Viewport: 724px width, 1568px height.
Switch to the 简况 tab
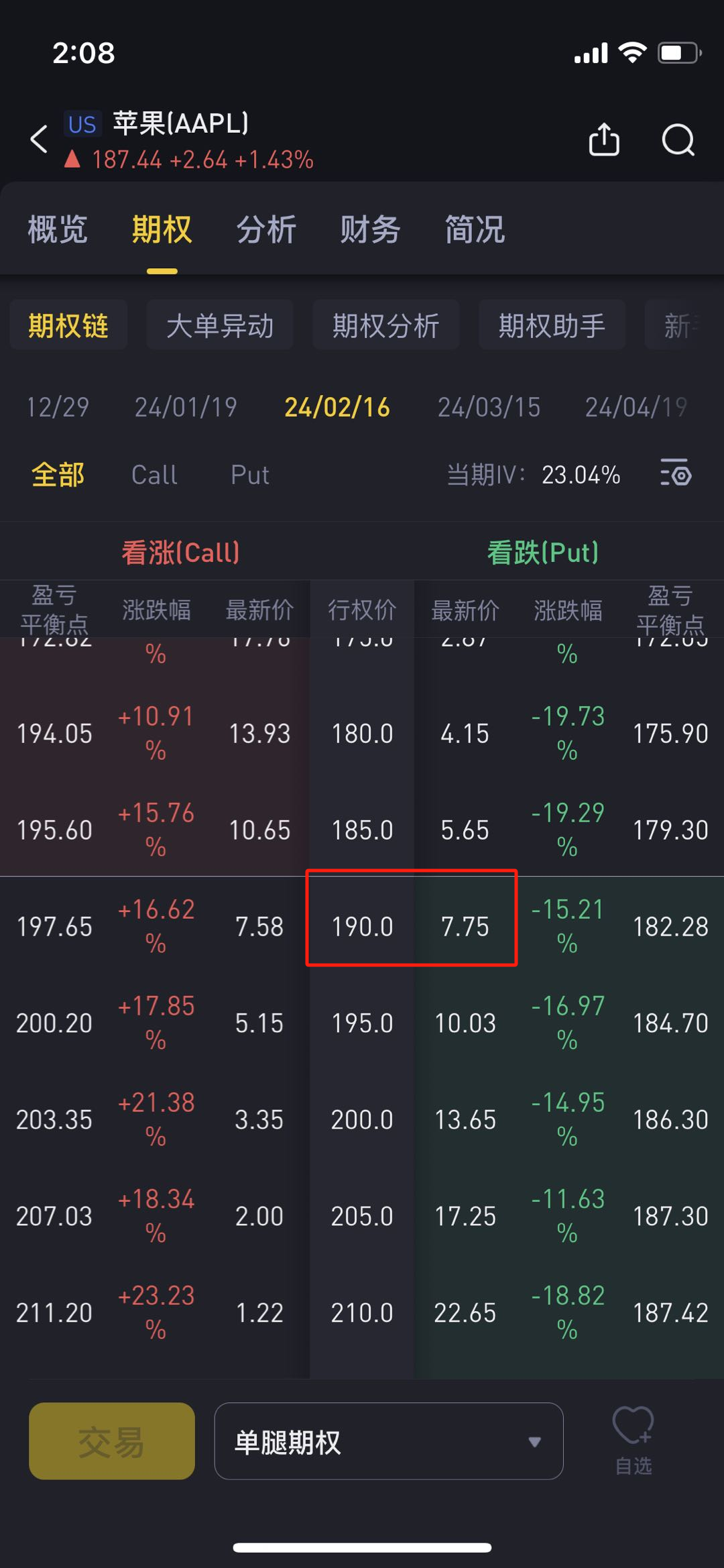475,229
